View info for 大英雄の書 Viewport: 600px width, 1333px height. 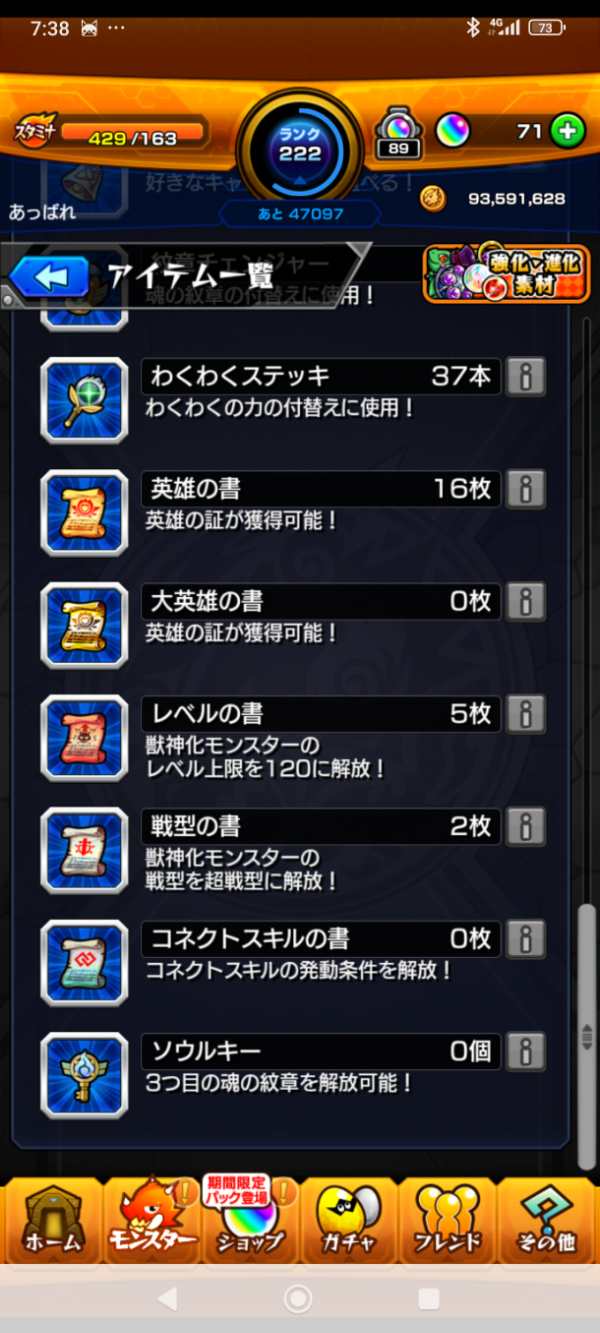point(526,602)
